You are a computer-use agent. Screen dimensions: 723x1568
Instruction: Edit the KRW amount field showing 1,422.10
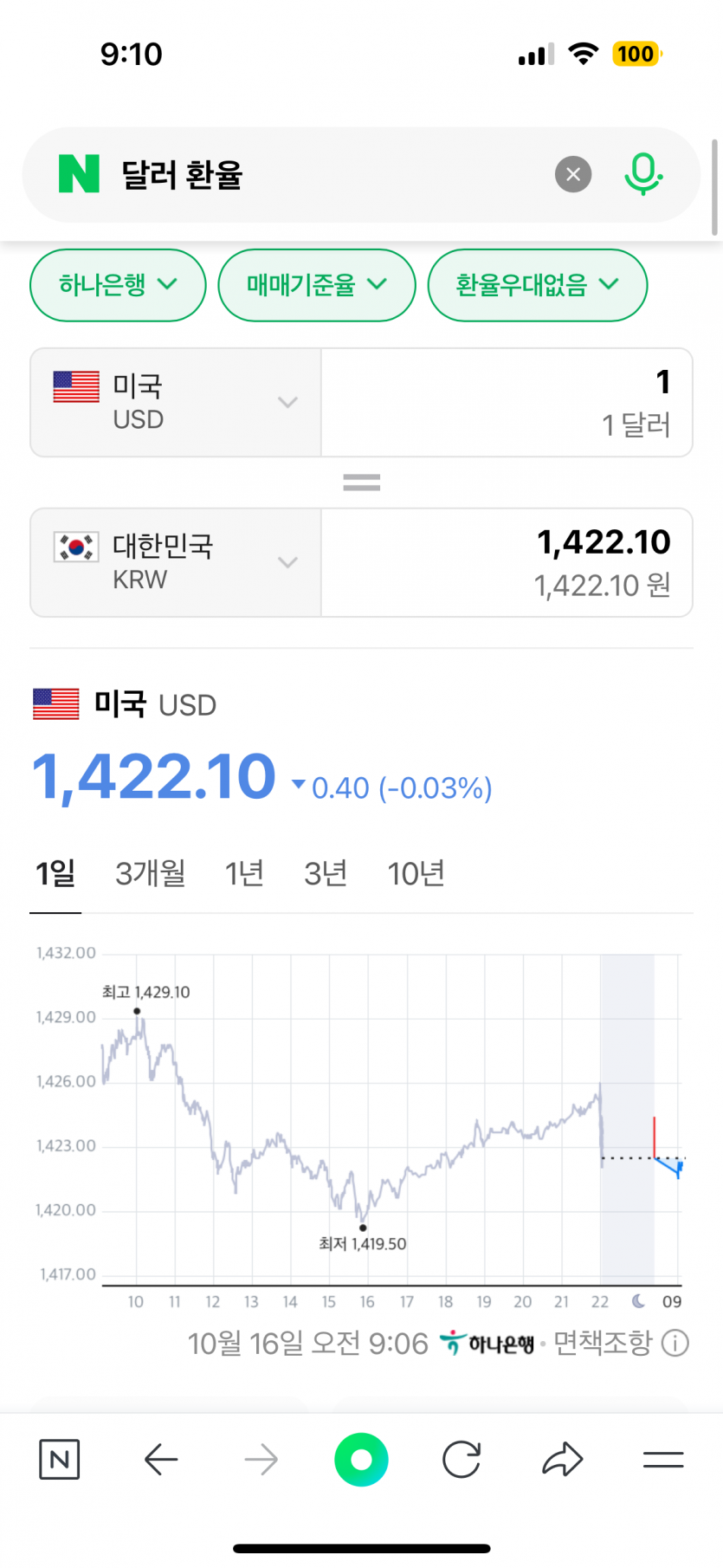[507, 562]
